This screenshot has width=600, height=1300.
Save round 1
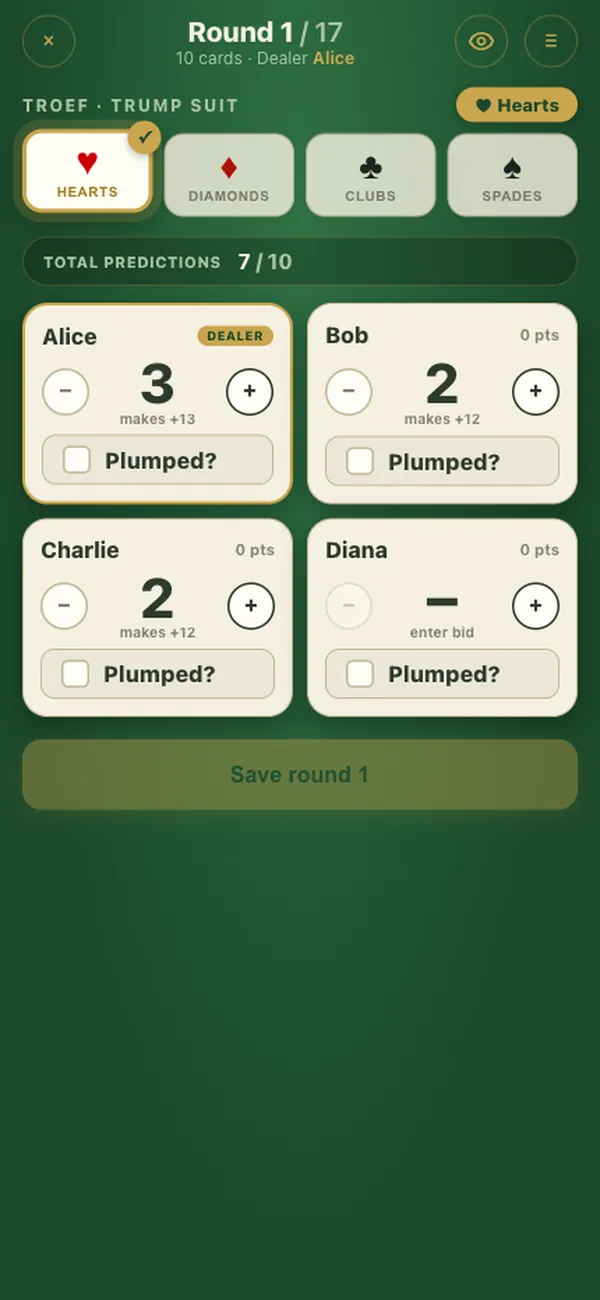(300, 774)
